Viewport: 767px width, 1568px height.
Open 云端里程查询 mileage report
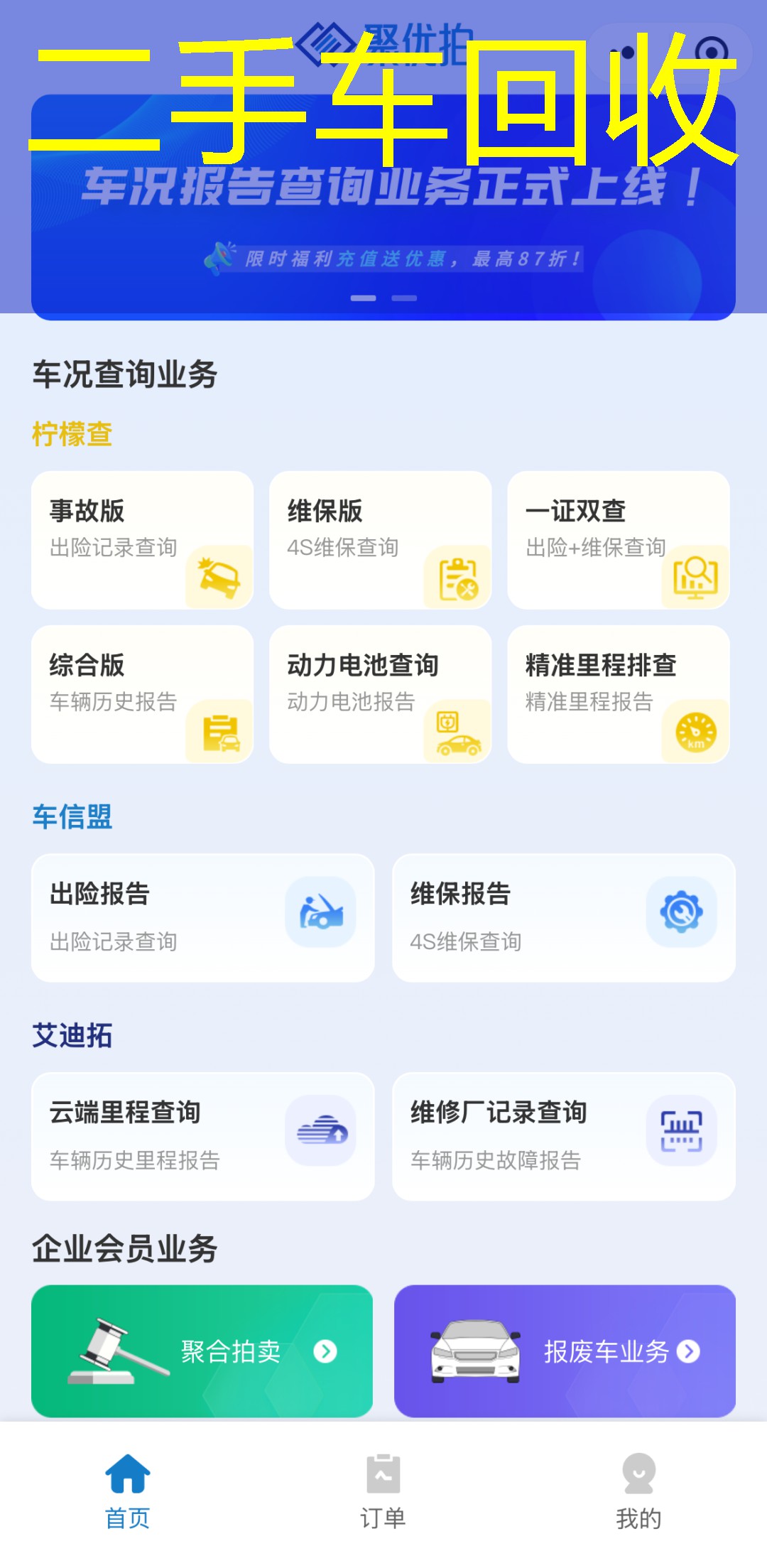202,1136
